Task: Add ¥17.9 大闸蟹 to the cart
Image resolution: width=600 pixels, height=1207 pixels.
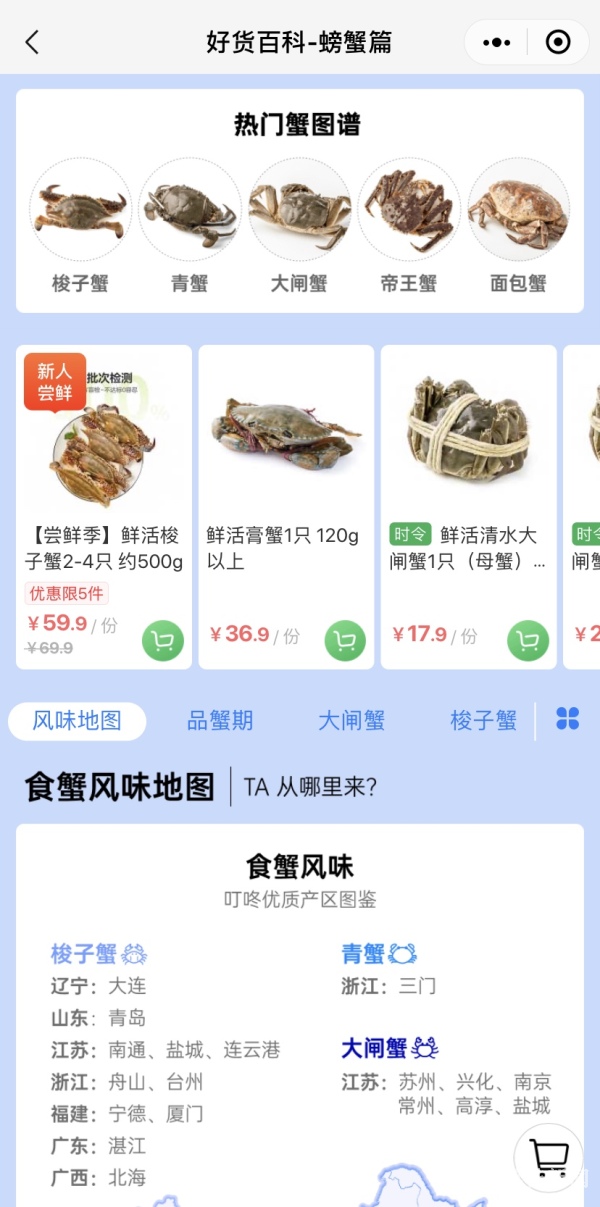Action: tap(528, 641)
